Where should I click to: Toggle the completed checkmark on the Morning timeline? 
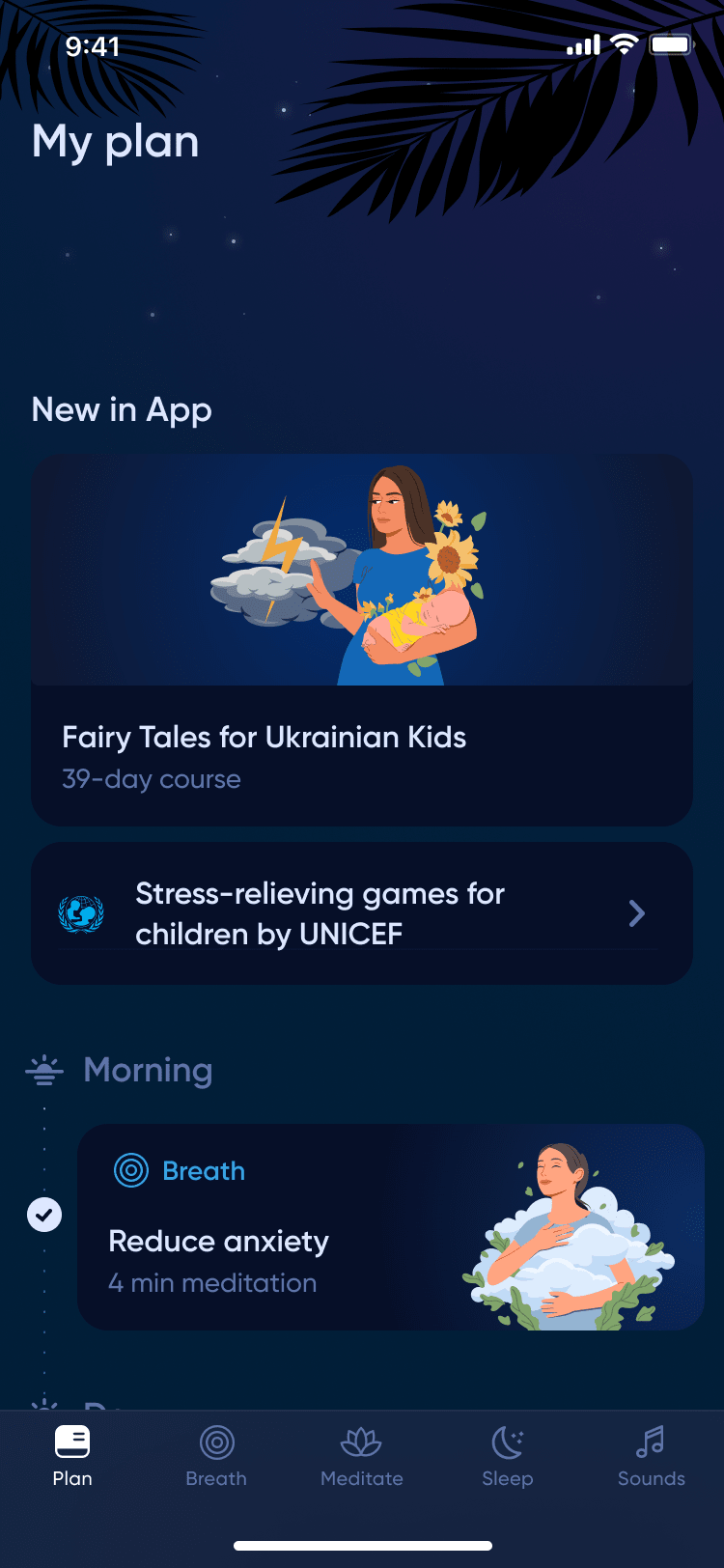point(44,1215)
